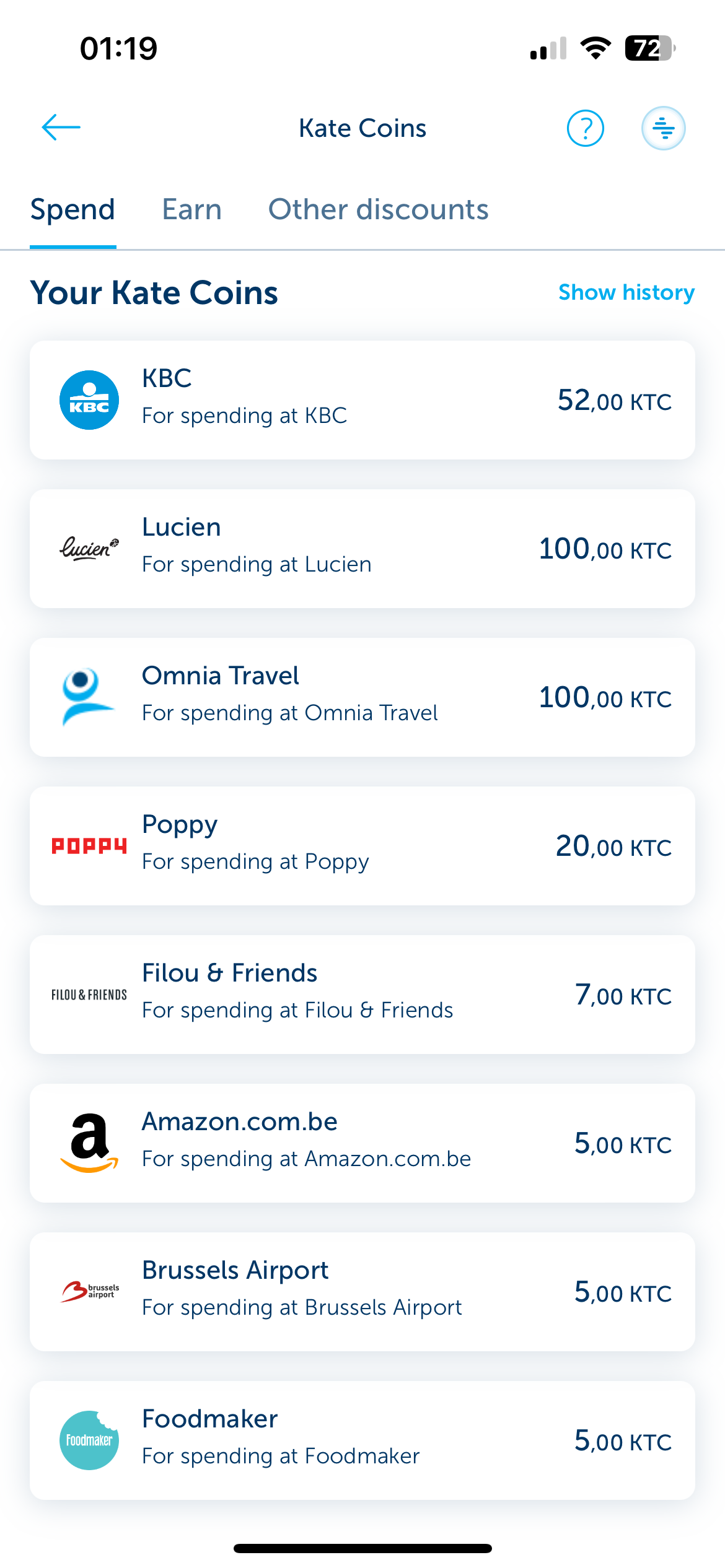Select the Filou & Friends logo
Viewport: 725px width, 1568px height.
pos(89,994)
